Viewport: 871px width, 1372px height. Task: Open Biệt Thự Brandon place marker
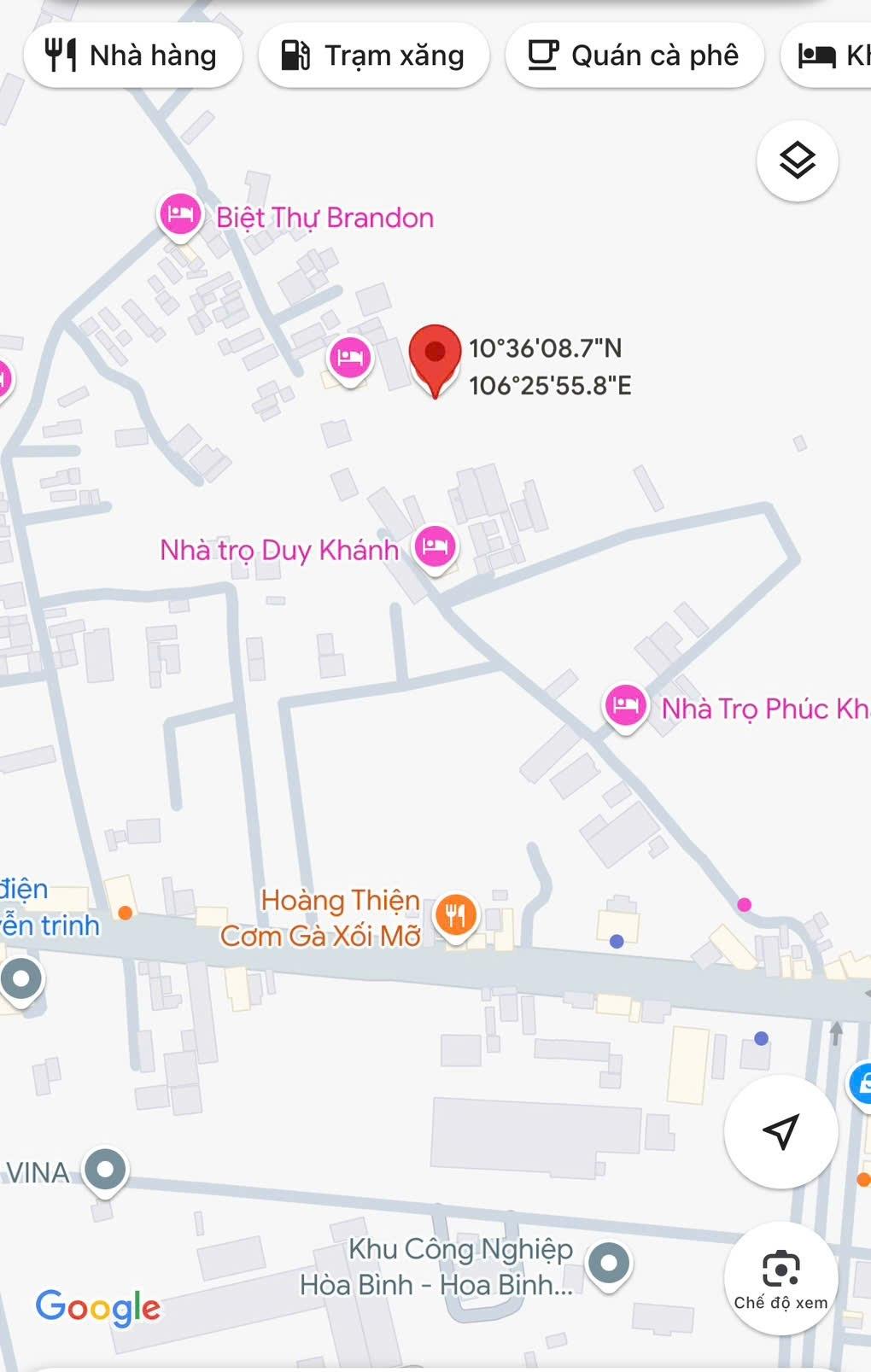180,214
